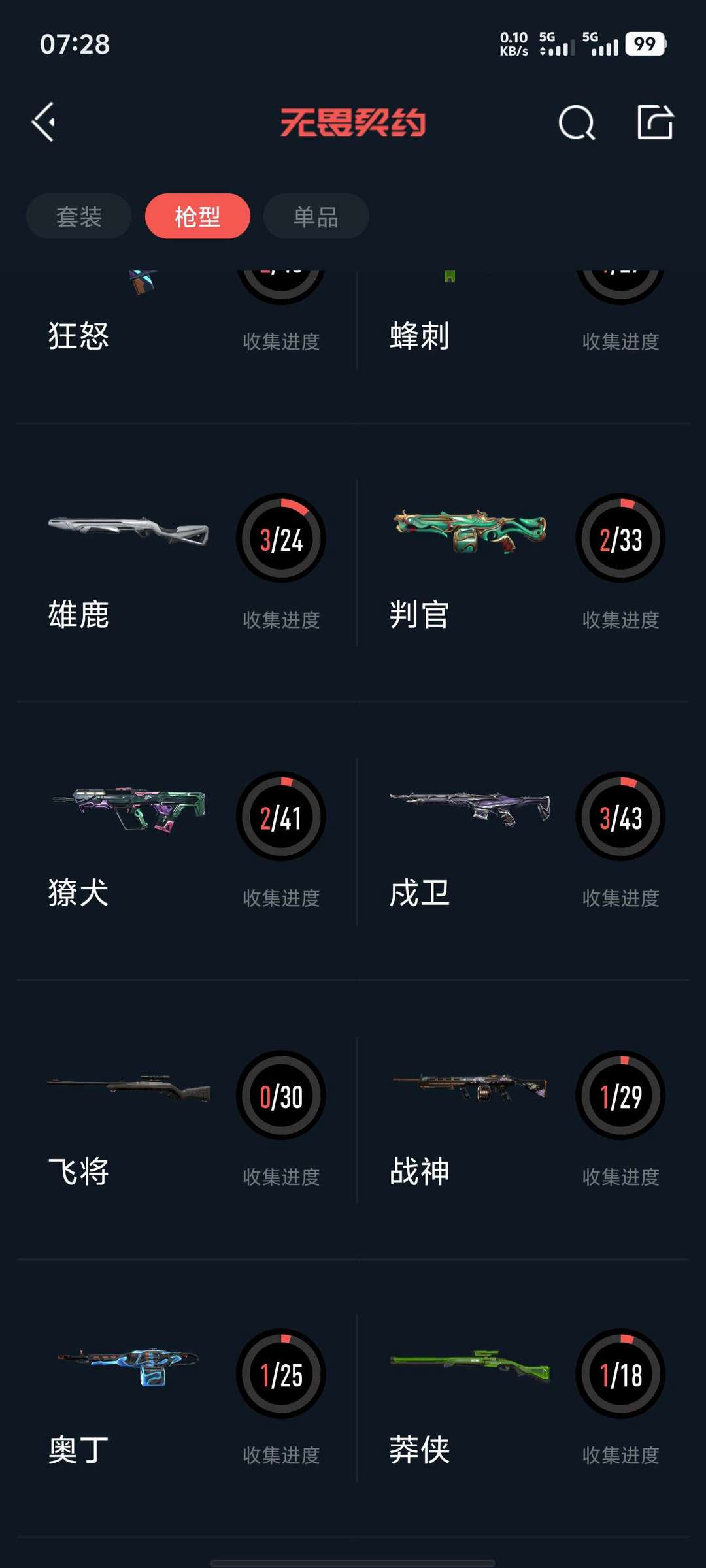Switch to the 套装 tab
706x1568 pixels.
[79, 216]
